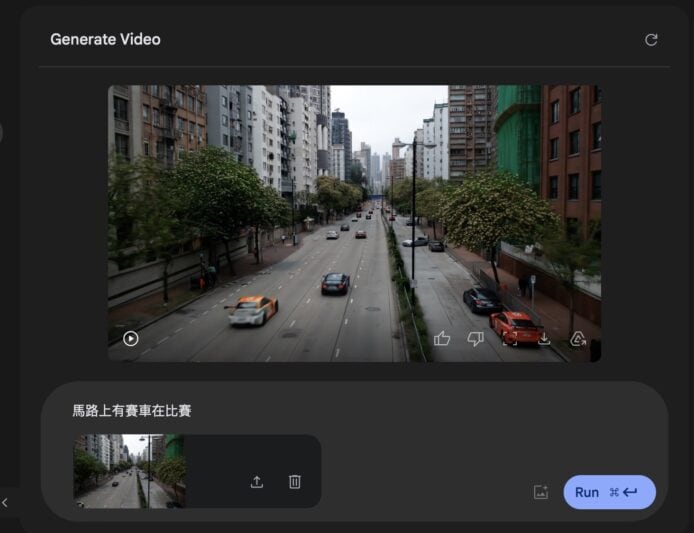The image size is (694, 533).
Task: Tap the Run button
Action: 609,492
